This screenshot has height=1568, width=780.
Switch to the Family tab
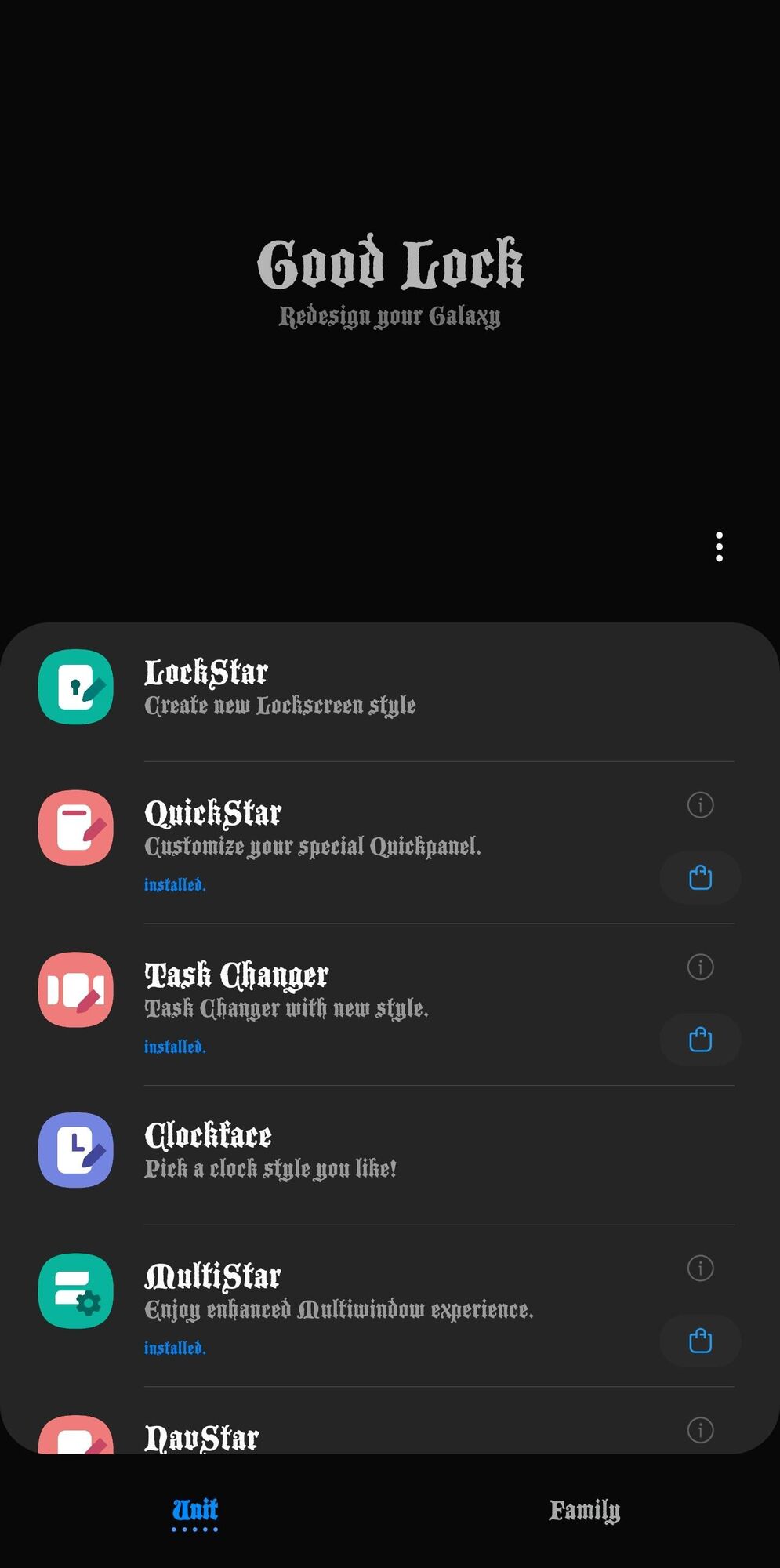pyautogui.click(x=584, y=1510)
